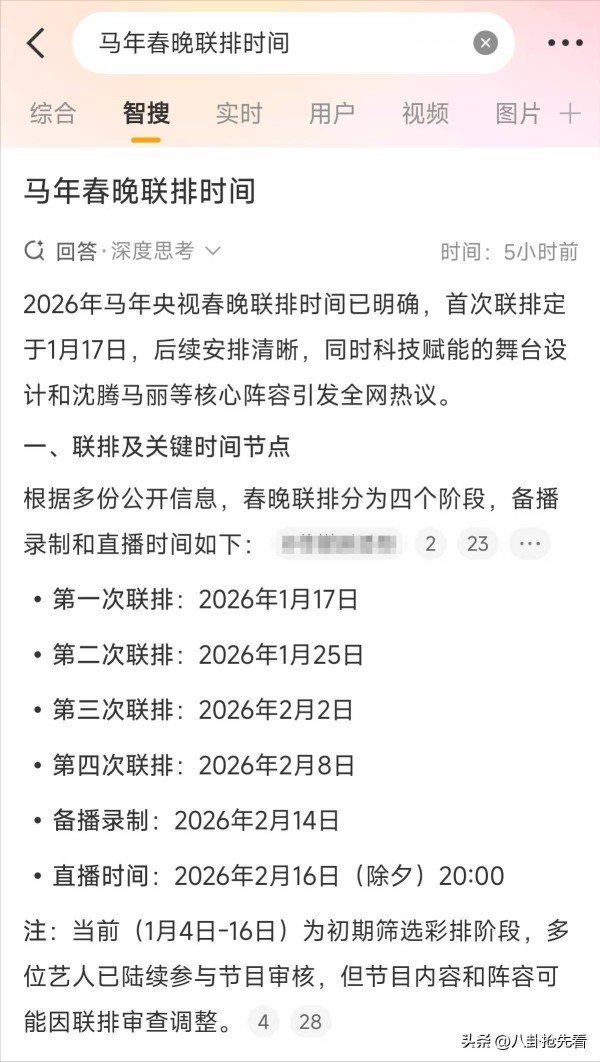Switch to the 综合 tab
The image size is (600, 1062).
click(x=52, y=113)
